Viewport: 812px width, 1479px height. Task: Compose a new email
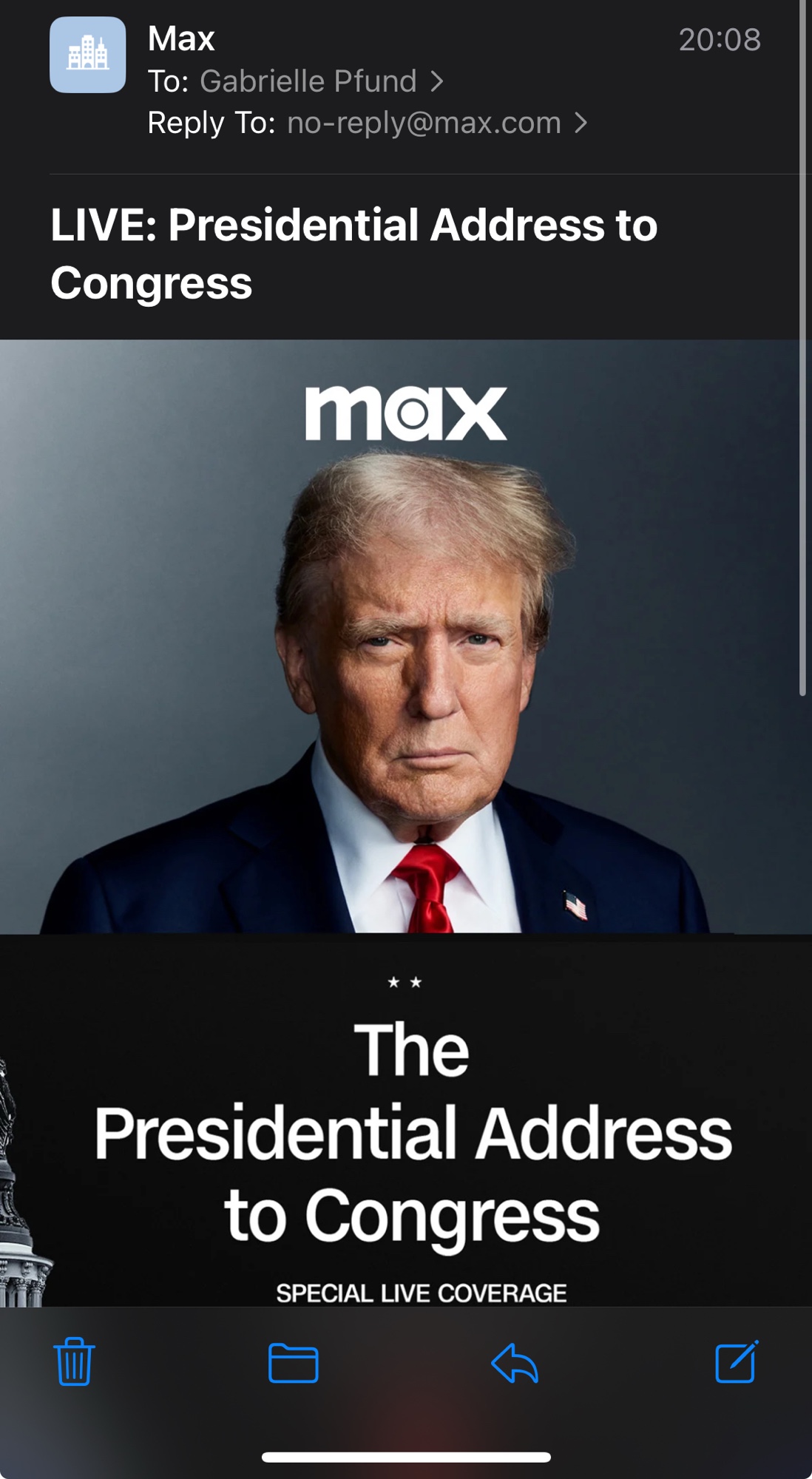point(736,1361)
